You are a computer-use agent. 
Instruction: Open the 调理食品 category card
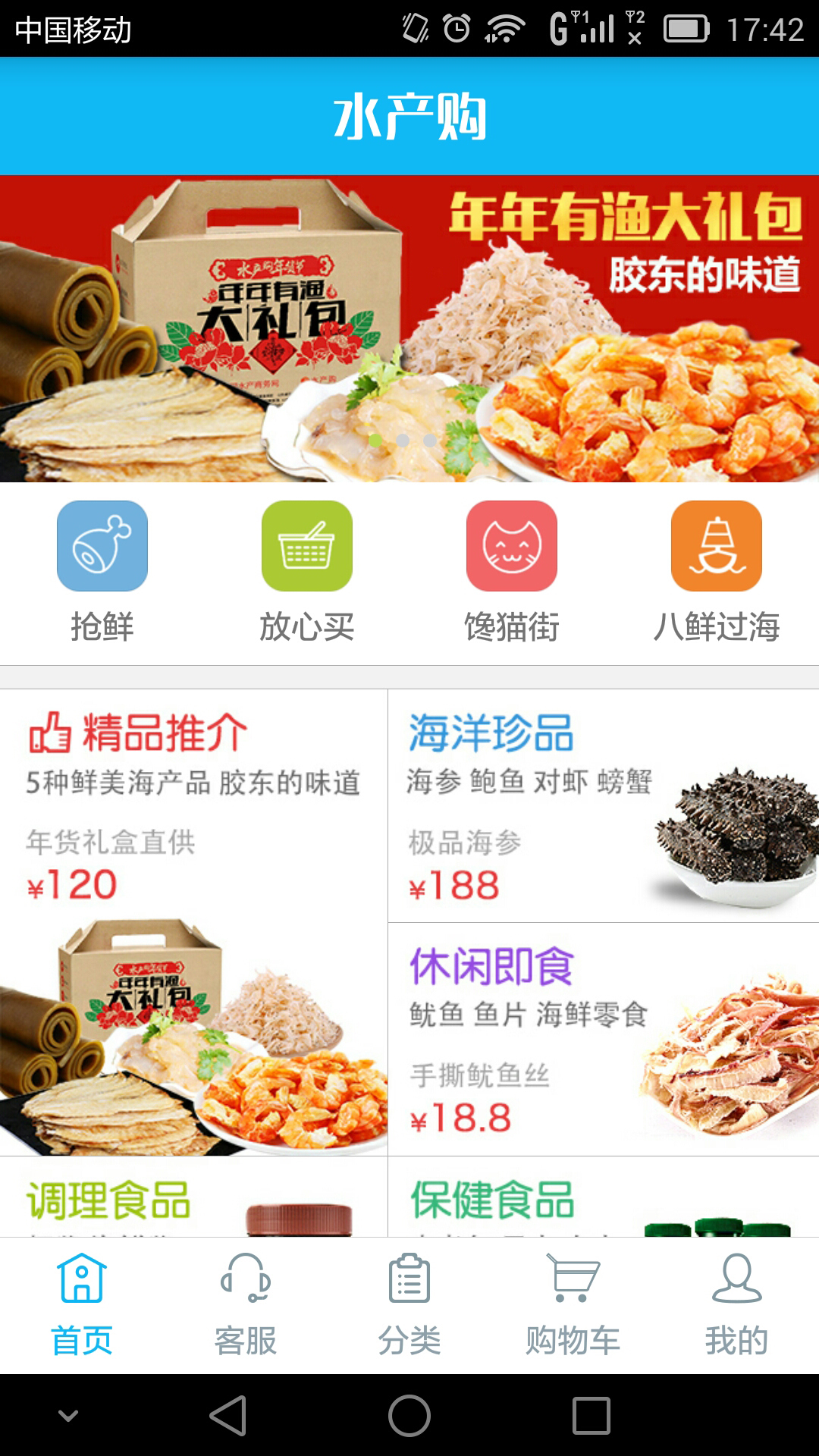click(x=193, y=1198)
